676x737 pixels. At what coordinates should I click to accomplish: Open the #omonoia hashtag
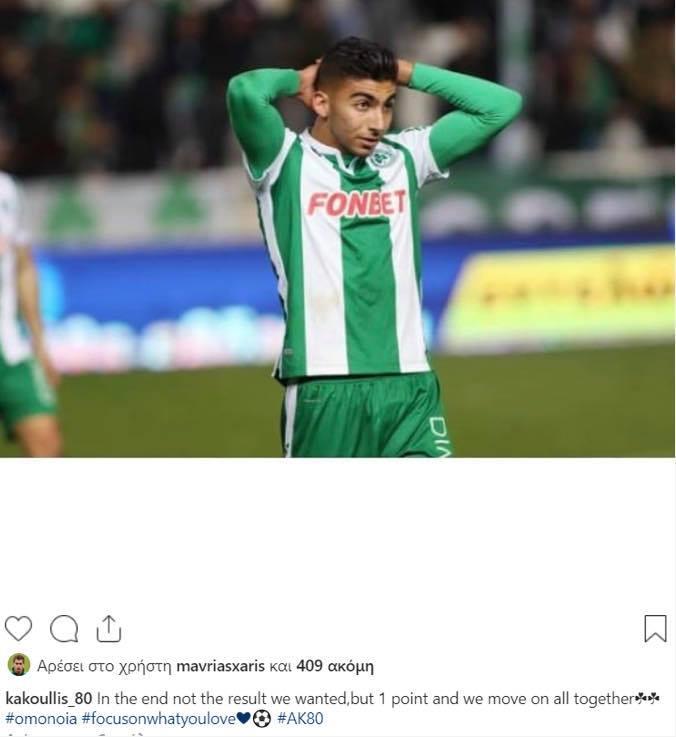[41, 718]
